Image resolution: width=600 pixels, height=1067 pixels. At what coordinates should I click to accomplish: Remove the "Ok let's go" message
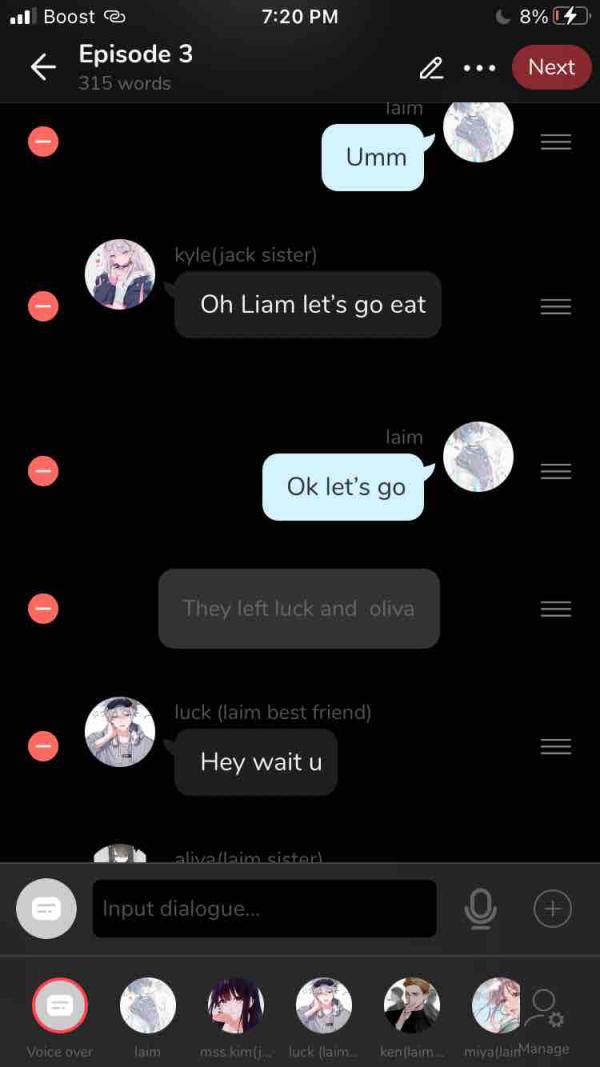coord(43,470)
